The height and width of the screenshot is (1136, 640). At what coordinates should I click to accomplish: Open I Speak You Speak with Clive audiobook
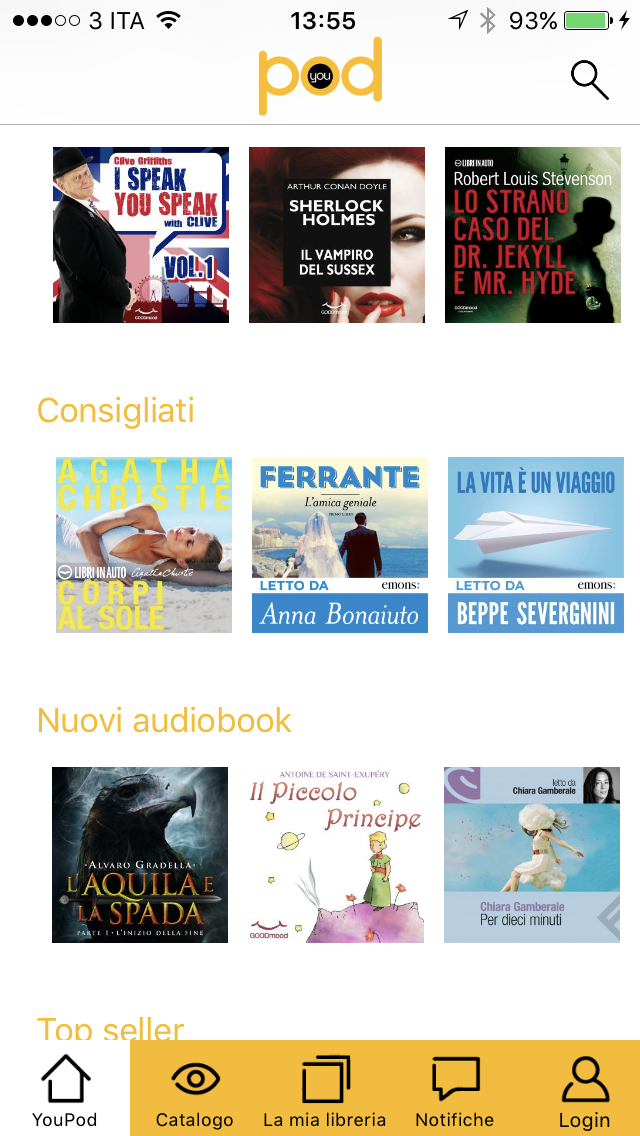click(141, 235)
